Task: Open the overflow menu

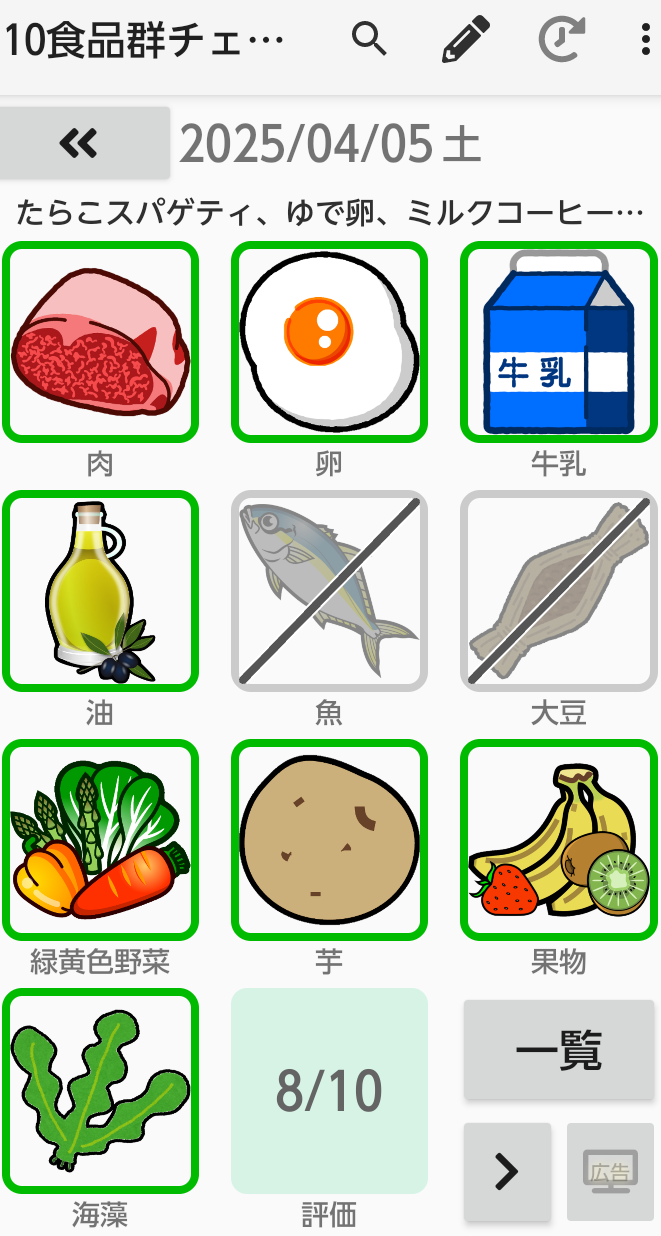Action: (645, 40)
